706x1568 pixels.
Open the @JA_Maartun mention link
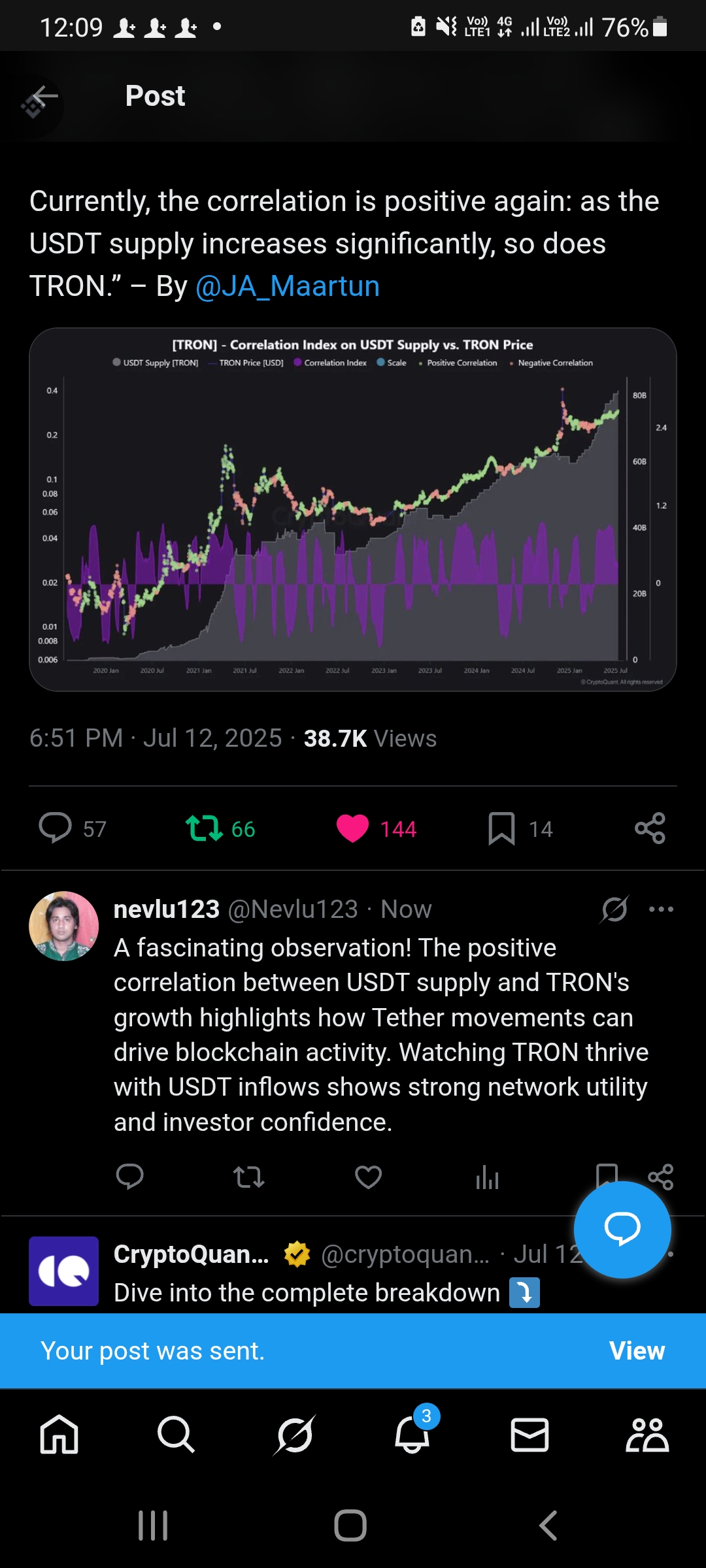coord(288,286)
